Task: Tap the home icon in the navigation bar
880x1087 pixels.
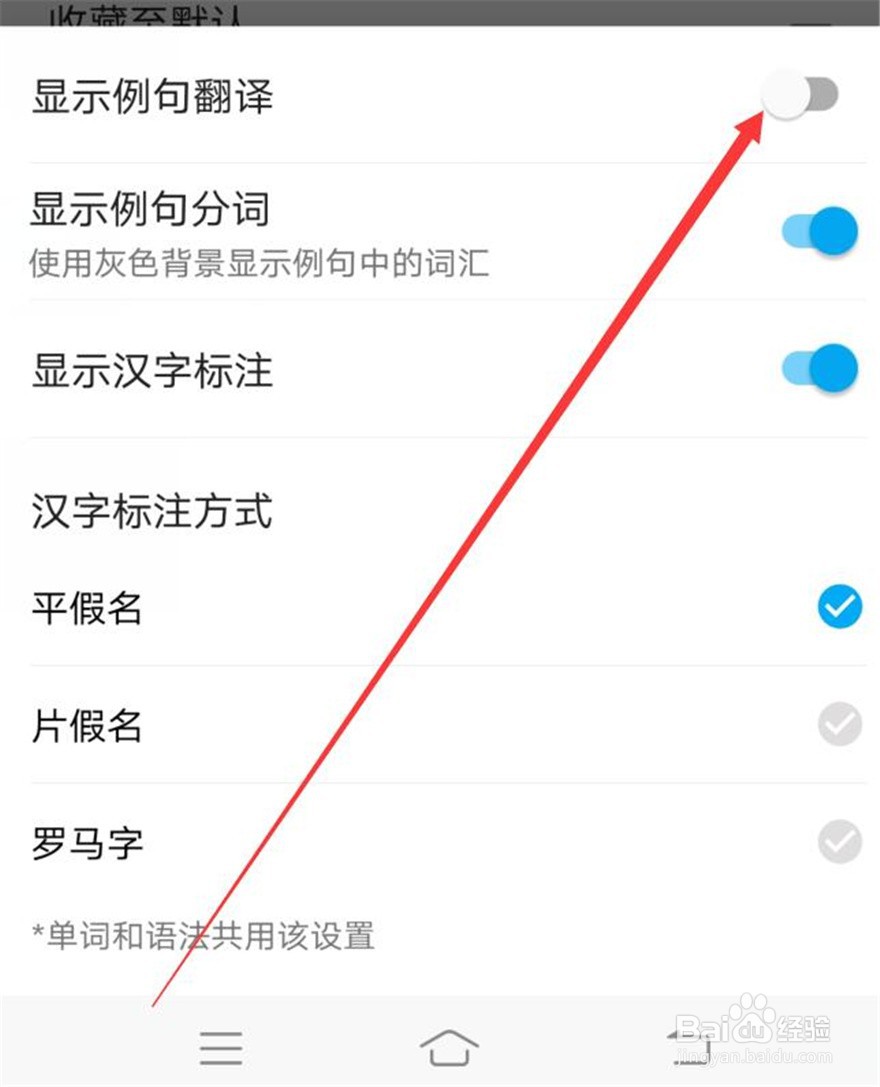Action: tap(449, 1046)
